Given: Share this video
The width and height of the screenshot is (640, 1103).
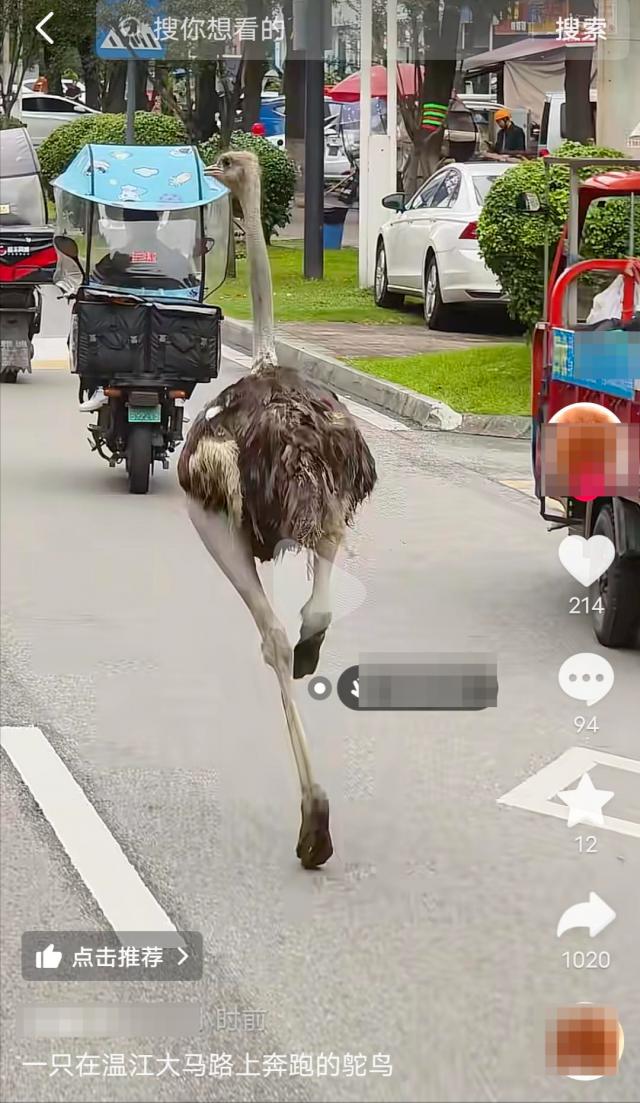Looking at the screenshot, I should click(x=586, y=915).
